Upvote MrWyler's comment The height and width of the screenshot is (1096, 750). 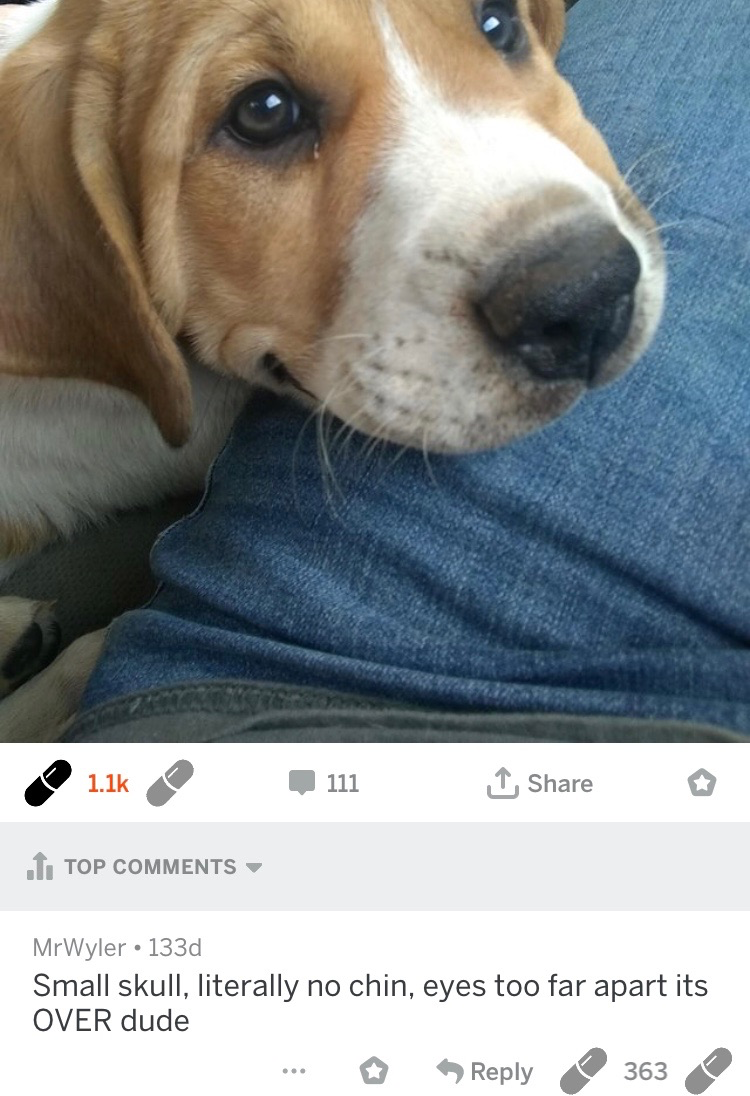click(583, 1072)
